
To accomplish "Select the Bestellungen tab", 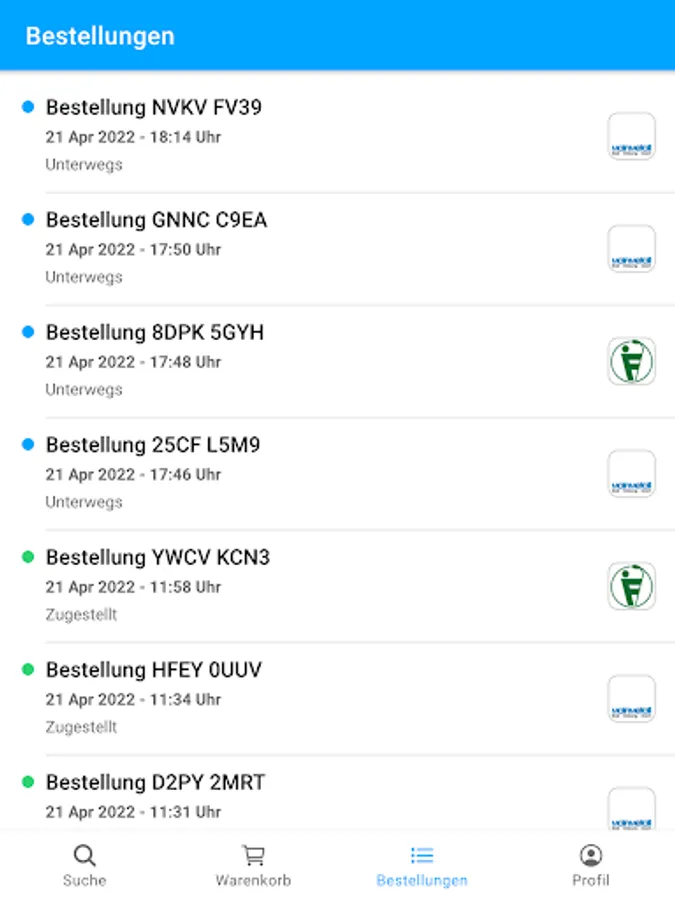I will coord(422,866).
